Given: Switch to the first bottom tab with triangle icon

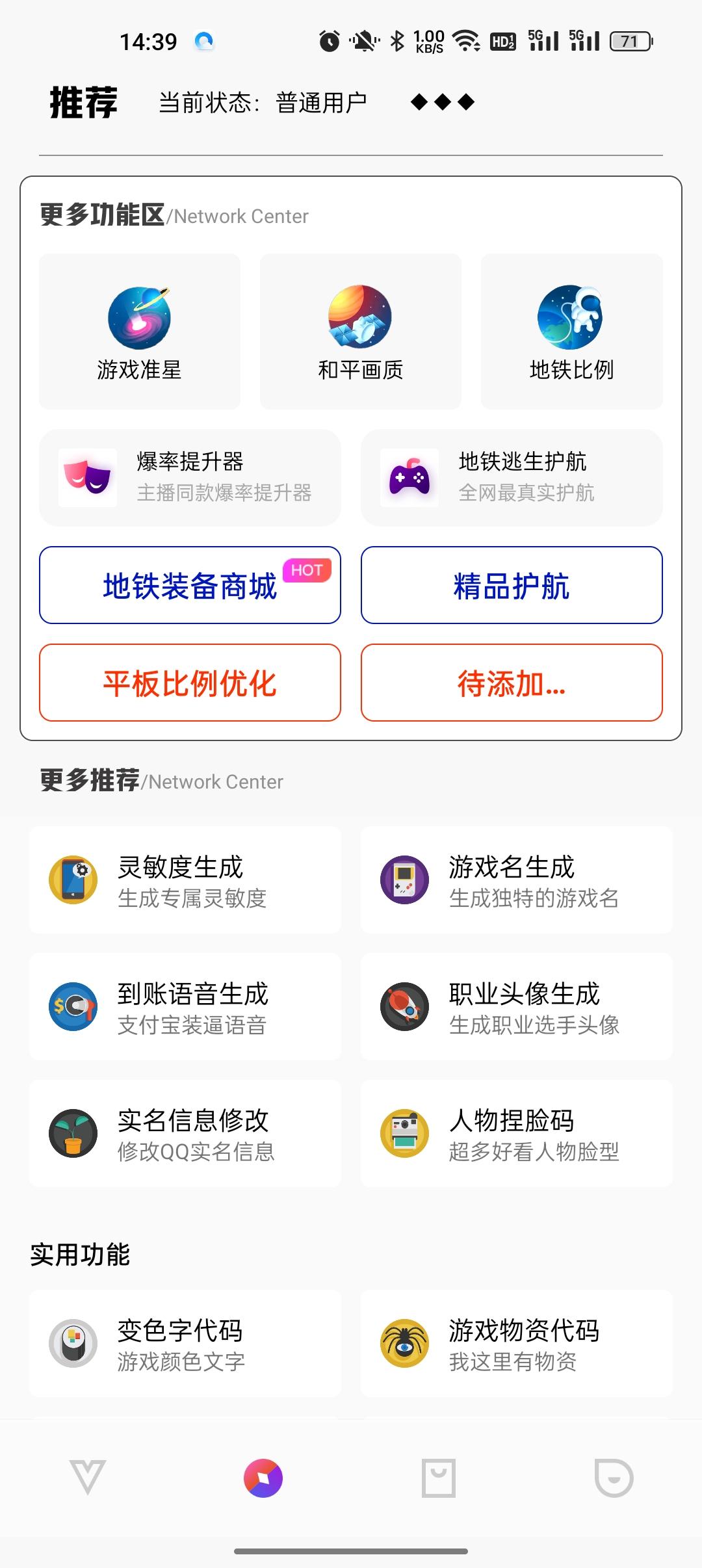Looking at the screenshot, I should click(88, 1478).
